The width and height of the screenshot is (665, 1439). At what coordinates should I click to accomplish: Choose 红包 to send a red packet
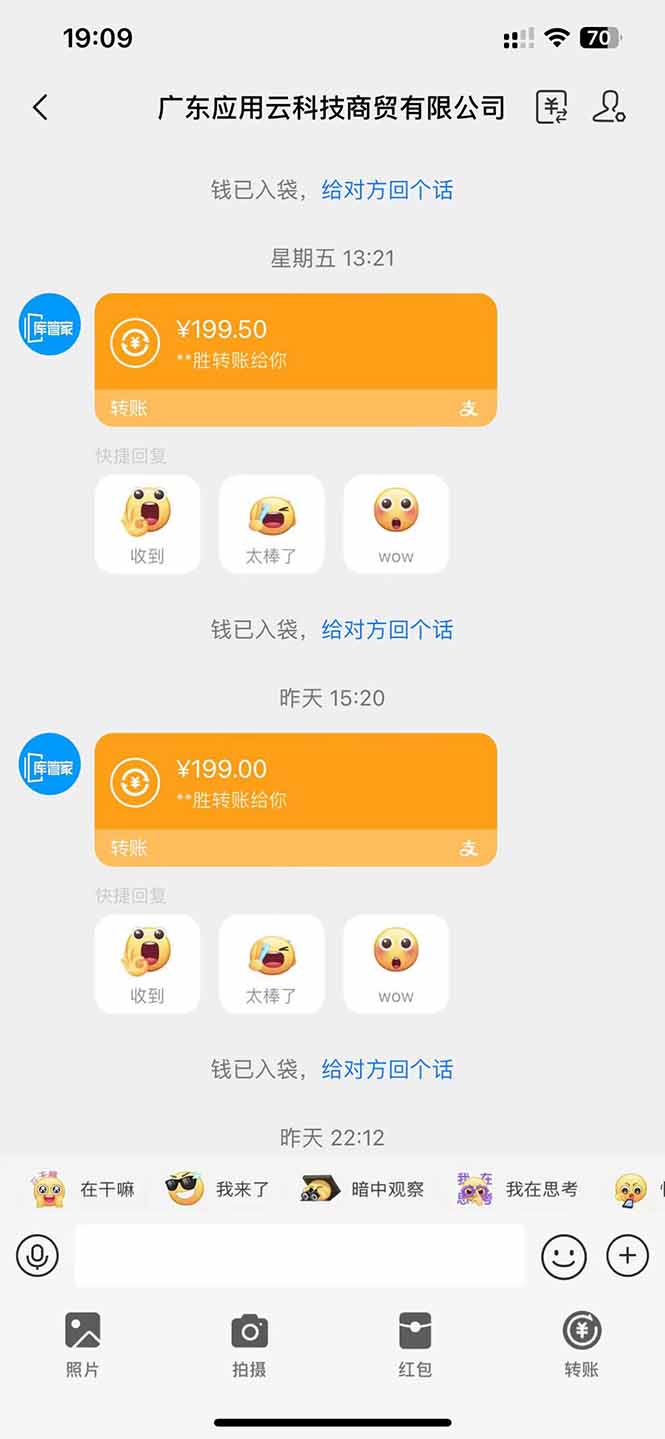(415, 1345)
